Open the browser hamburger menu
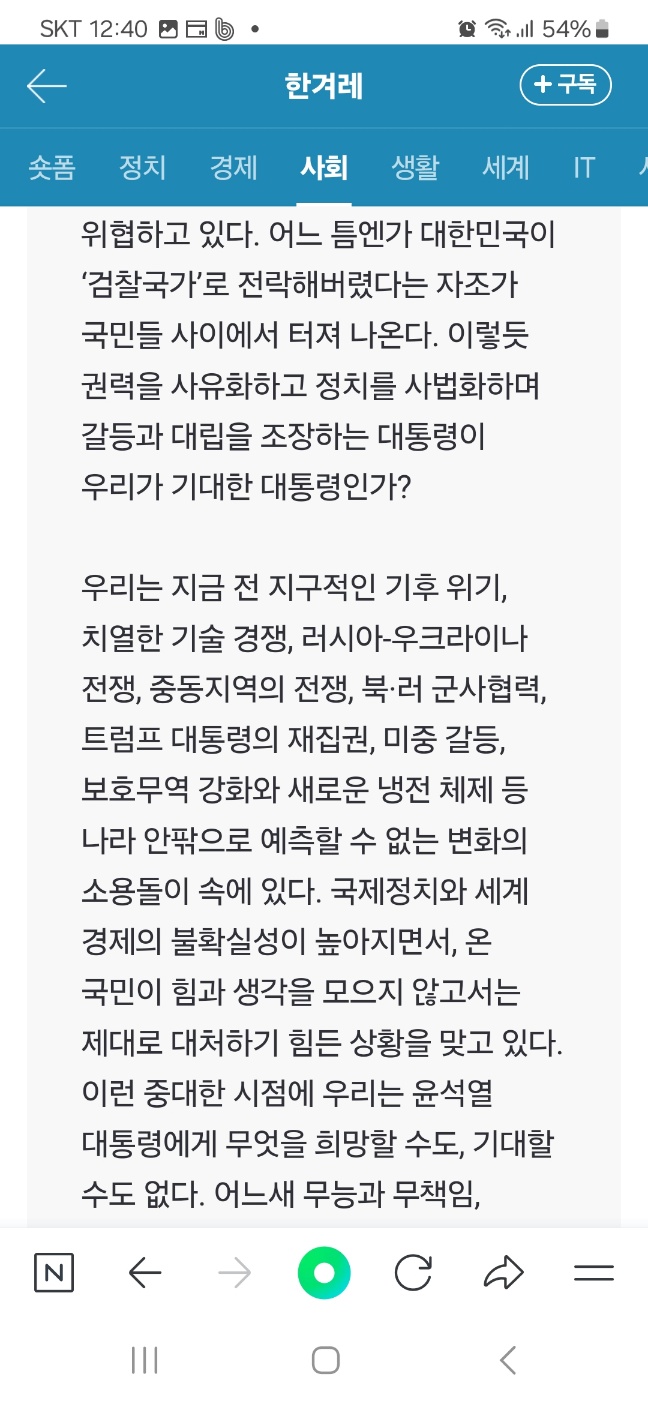648x1404 pixels. point(594,1273)
